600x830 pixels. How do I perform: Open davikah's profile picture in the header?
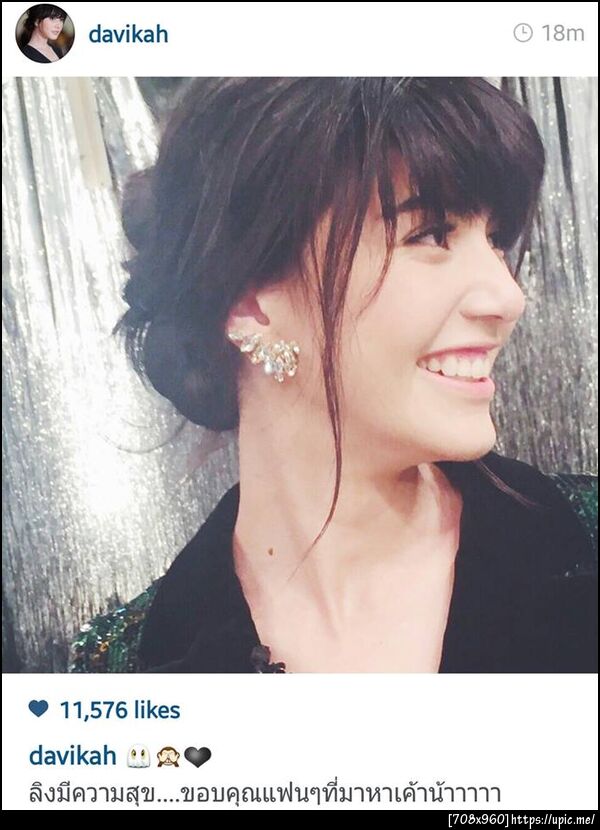45,33
